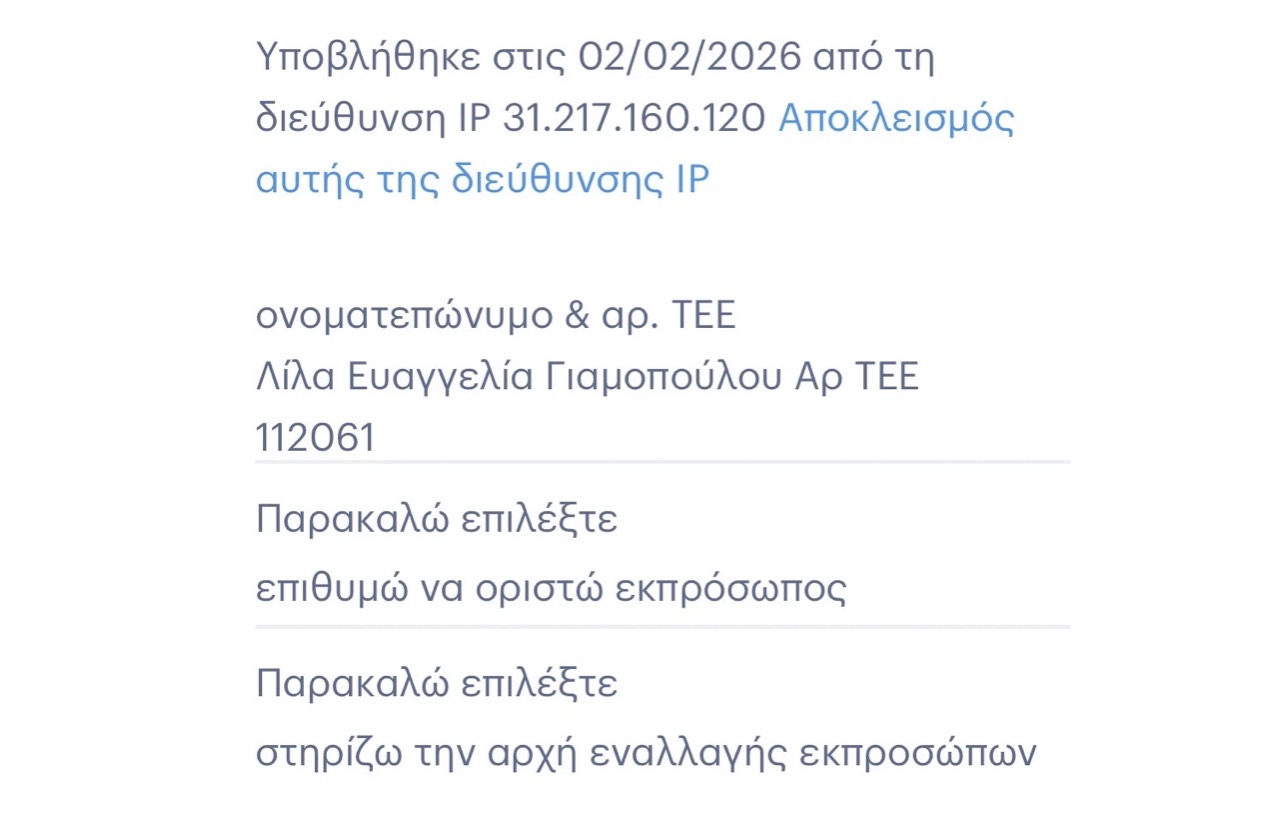Viewport: 1284px width, 834px height.
Task: Tap the link Αποκλεισμός αυτής της διεύθυνσης IP
Action: point(895,120)
